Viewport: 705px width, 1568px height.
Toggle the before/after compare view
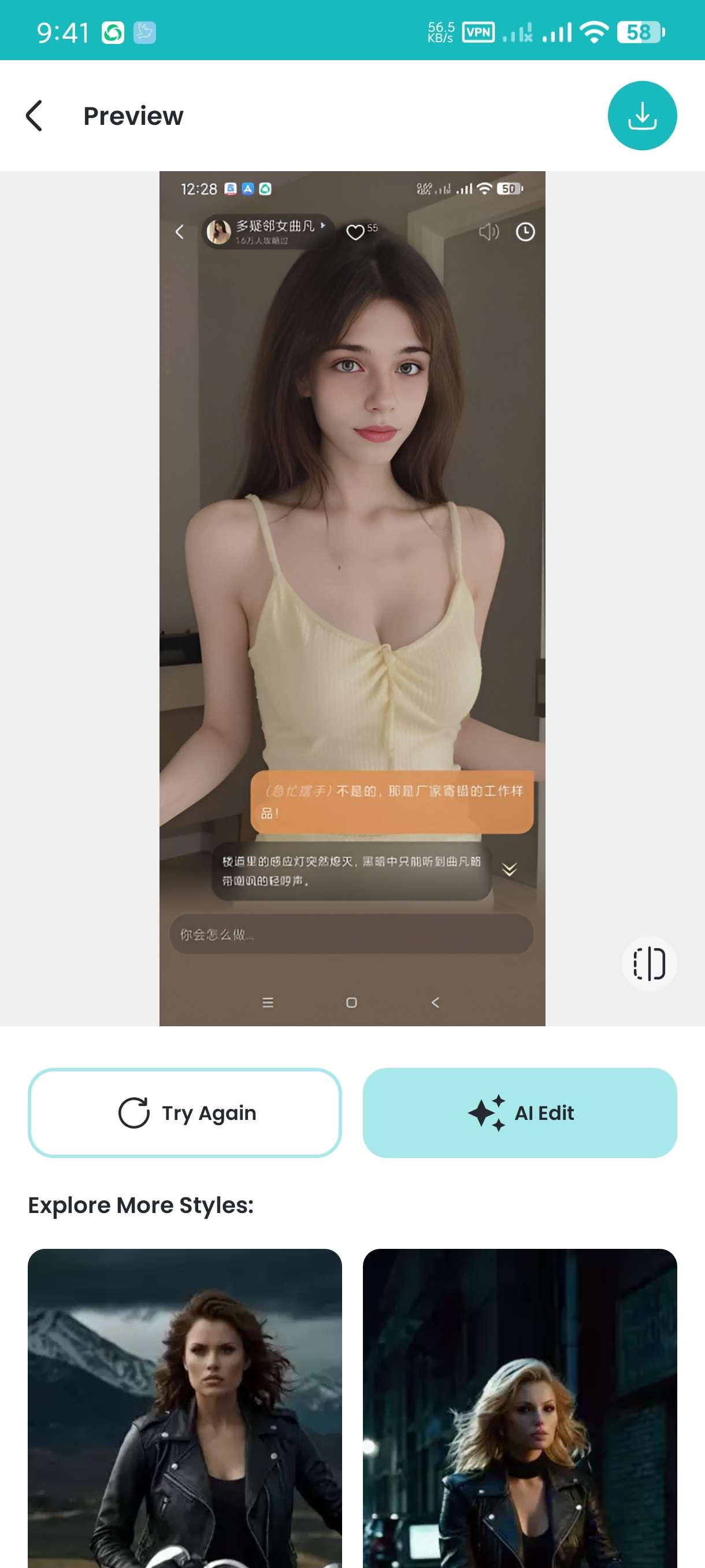[648, 964]
